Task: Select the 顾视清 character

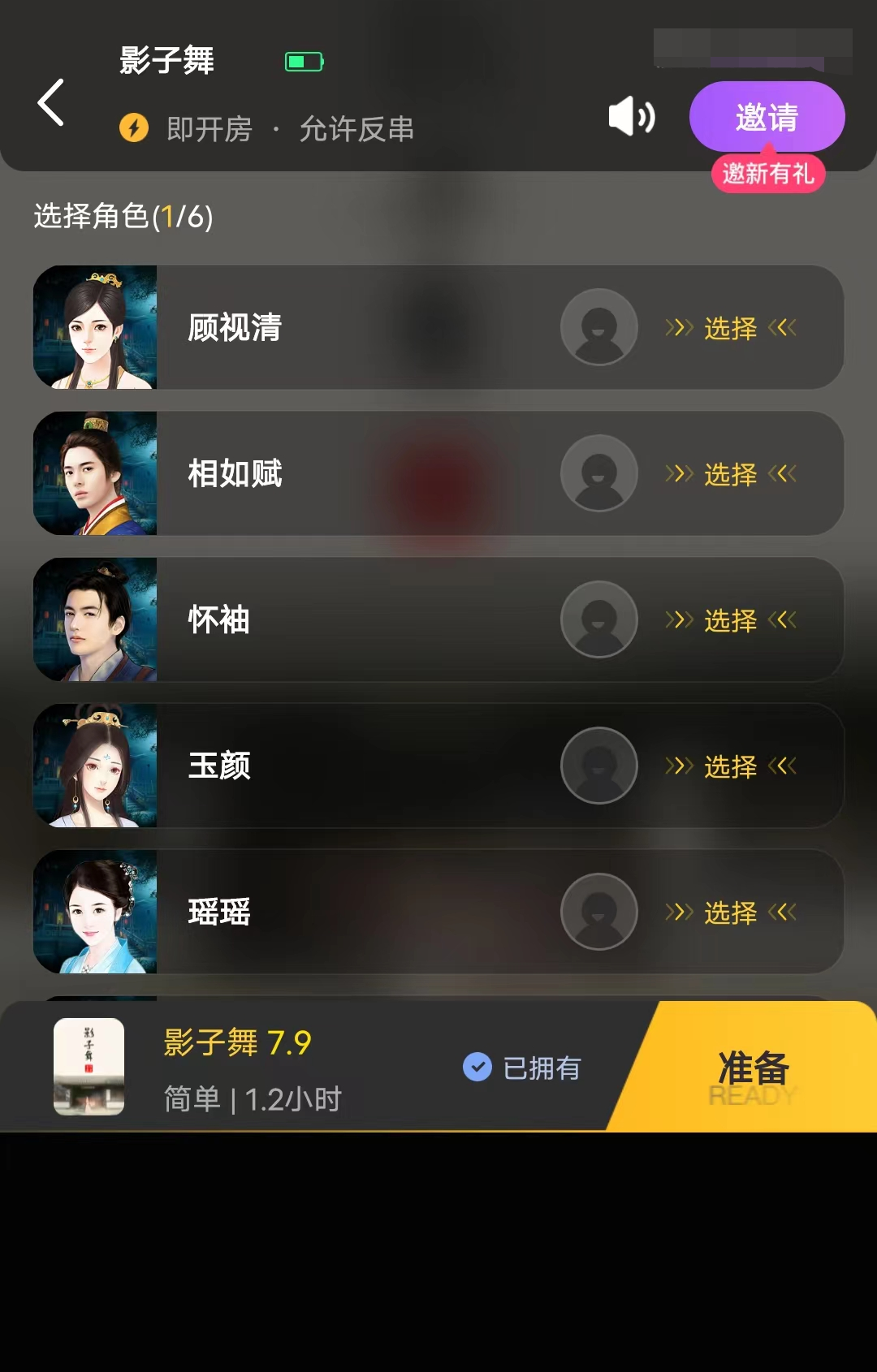Action: [x=730, y=328]
